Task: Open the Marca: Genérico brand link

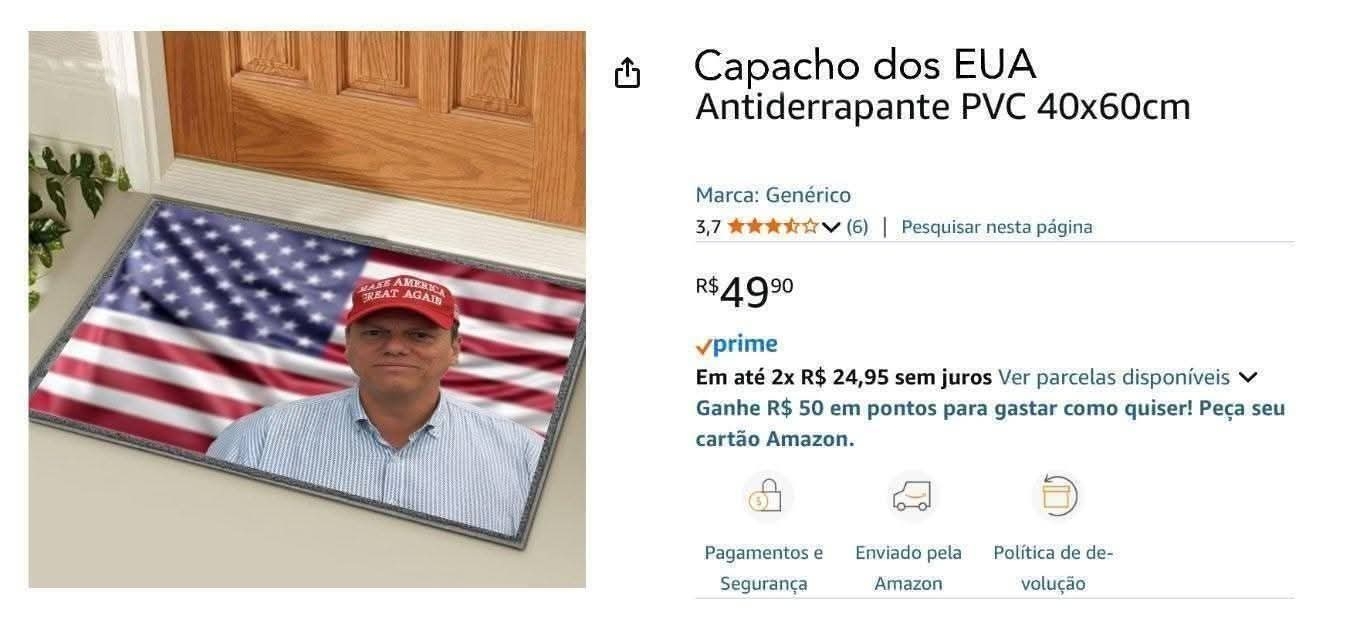Action: click(773, 195)
